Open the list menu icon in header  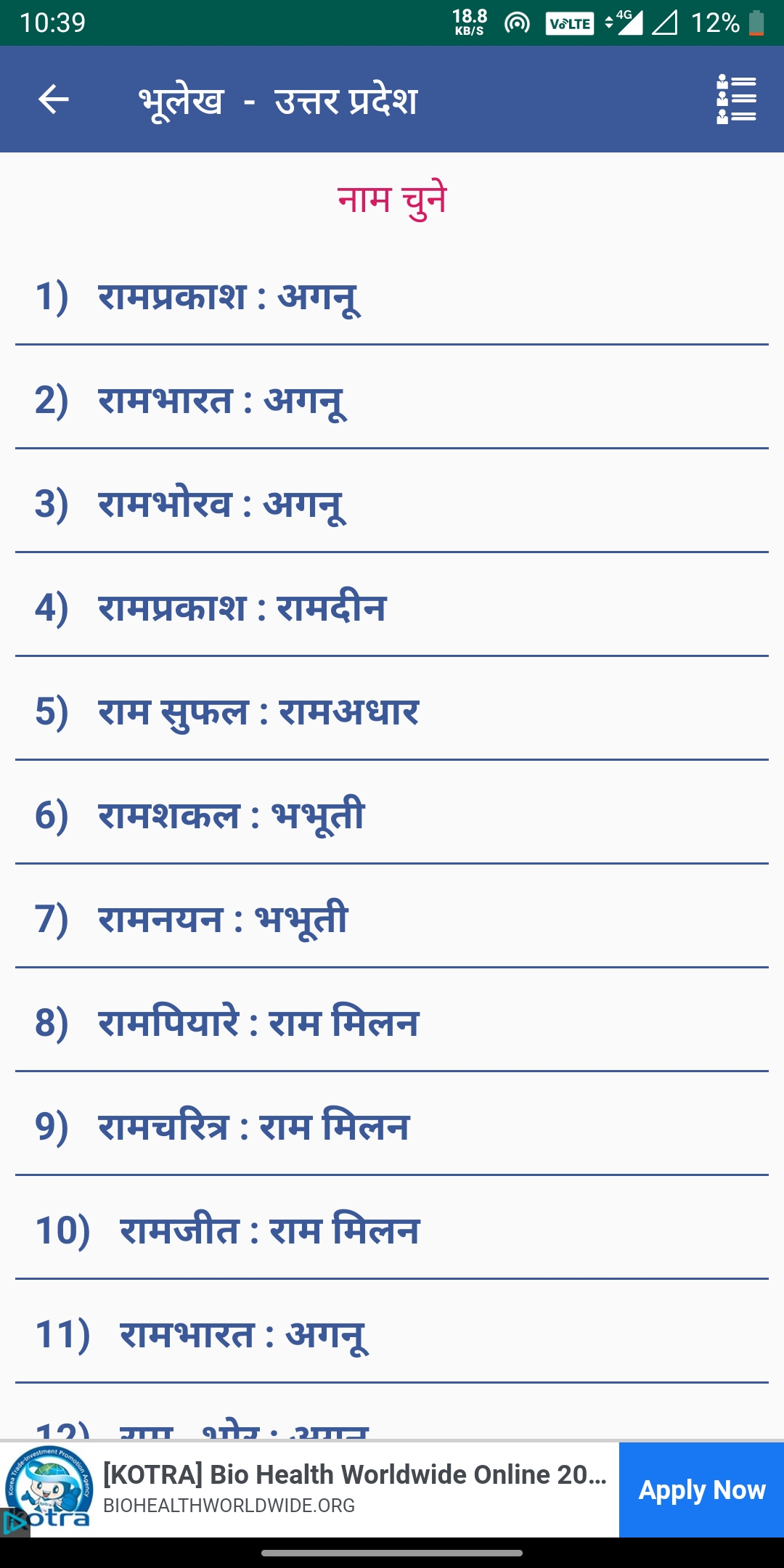(736, 99)
